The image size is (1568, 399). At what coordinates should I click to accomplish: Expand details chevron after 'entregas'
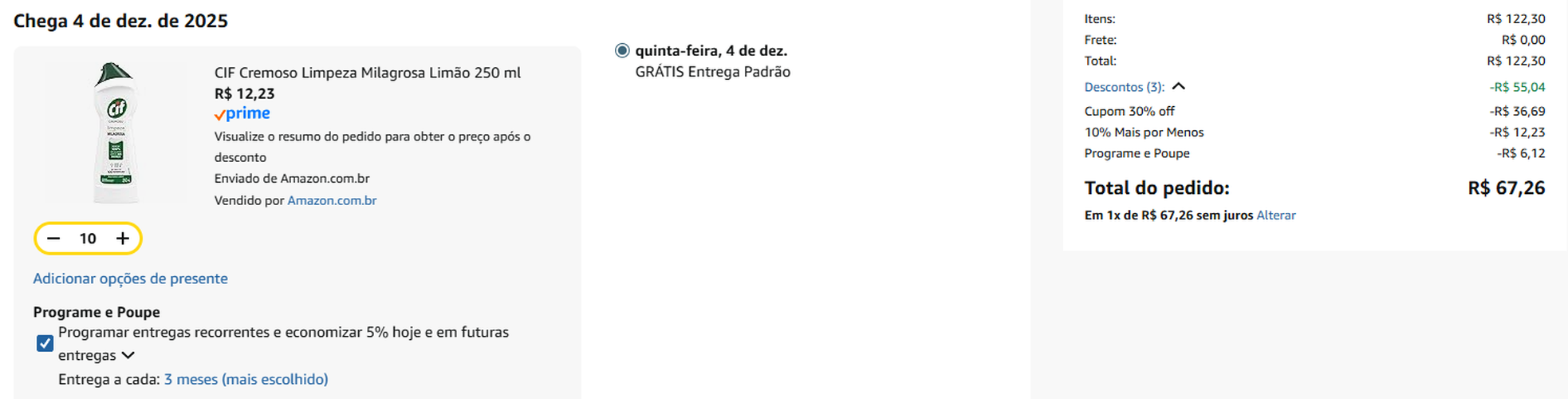coord(128,355)
